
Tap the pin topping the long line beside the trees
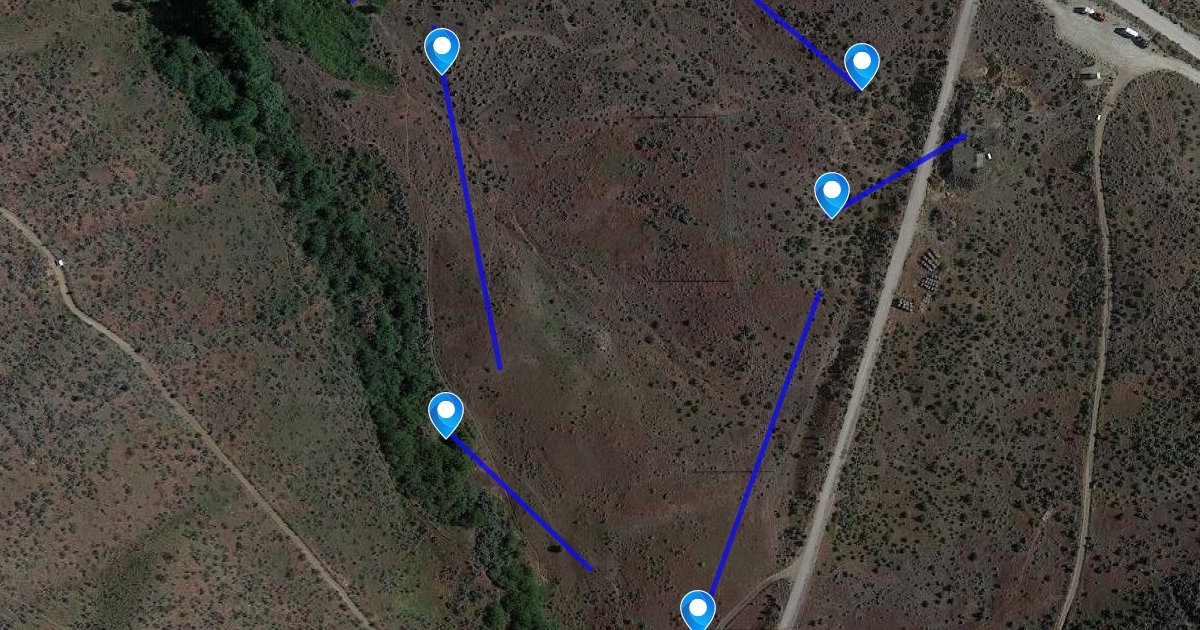[442, 47]
